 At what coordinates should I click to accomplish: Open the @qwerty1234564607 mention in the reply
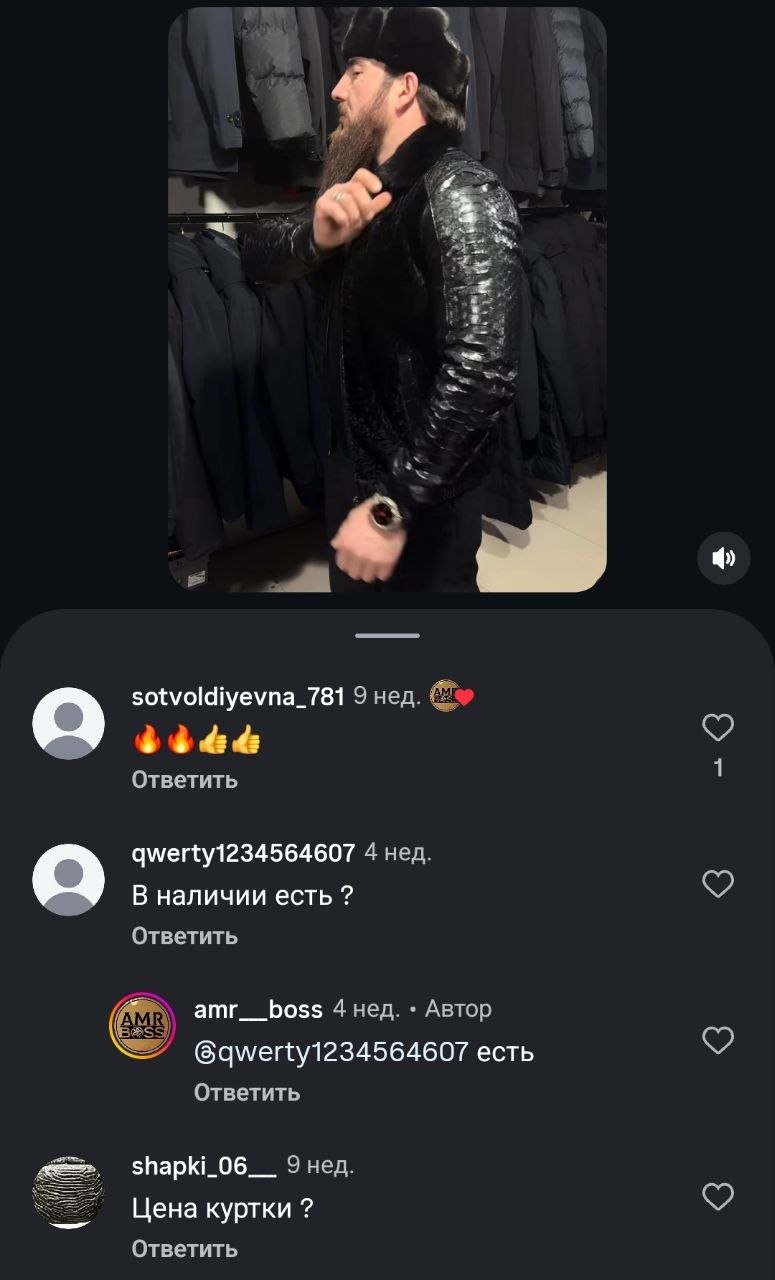point(331,1052)
